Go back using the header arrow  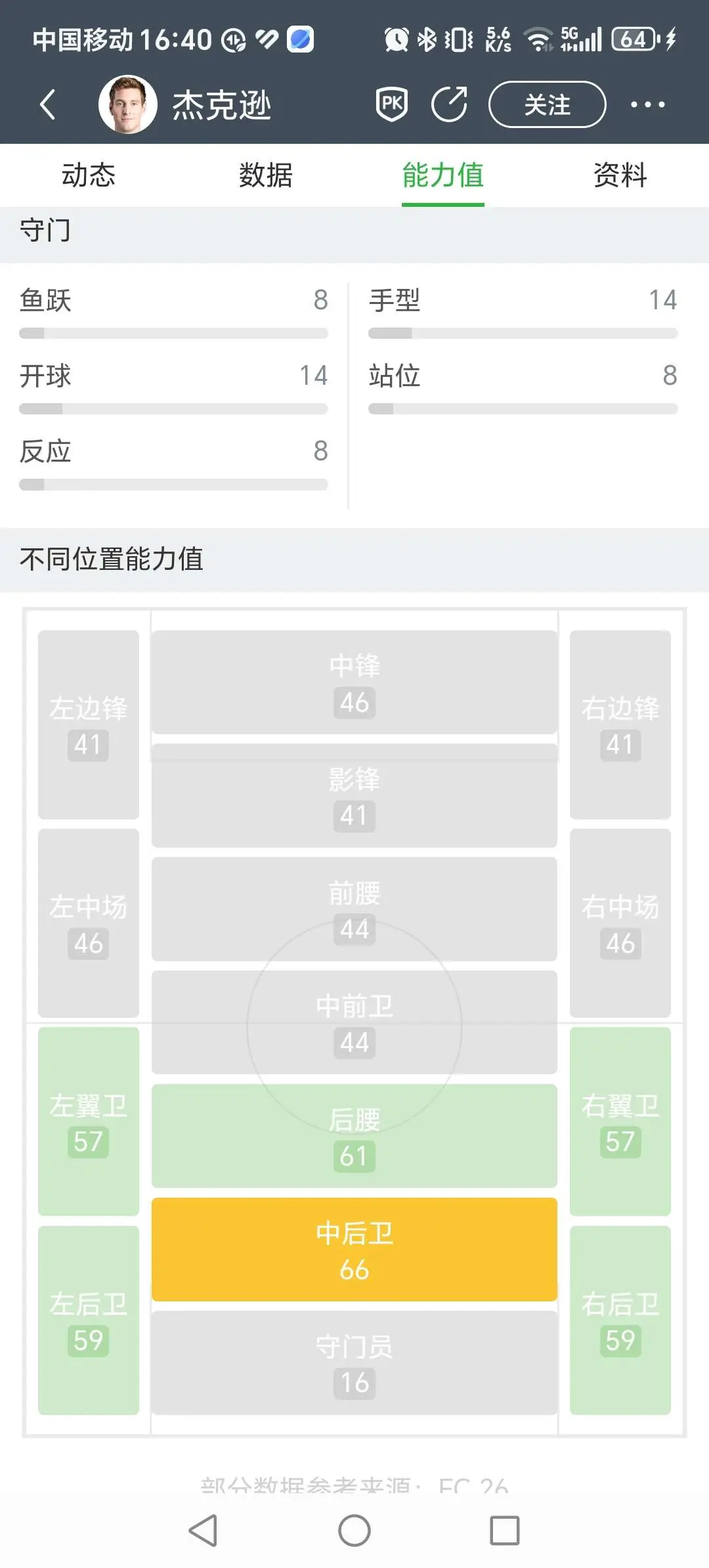coord(47,104)
